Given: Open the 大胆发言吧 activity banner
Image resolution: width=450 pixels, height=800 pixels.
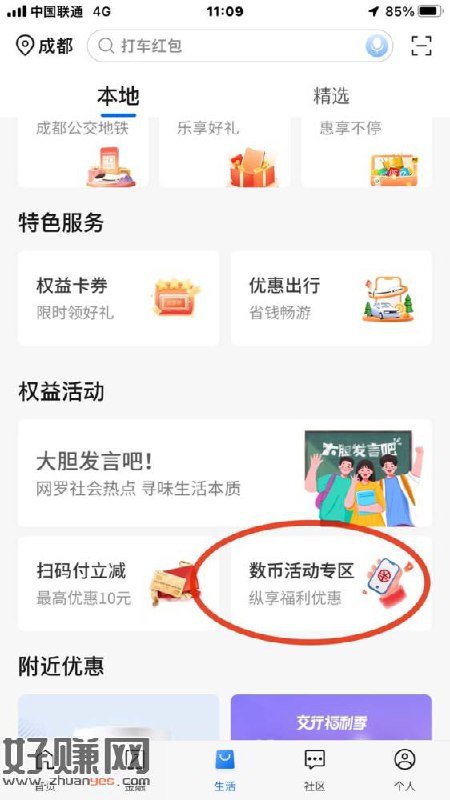Looking at the screenshot, I should click(225, 472).
